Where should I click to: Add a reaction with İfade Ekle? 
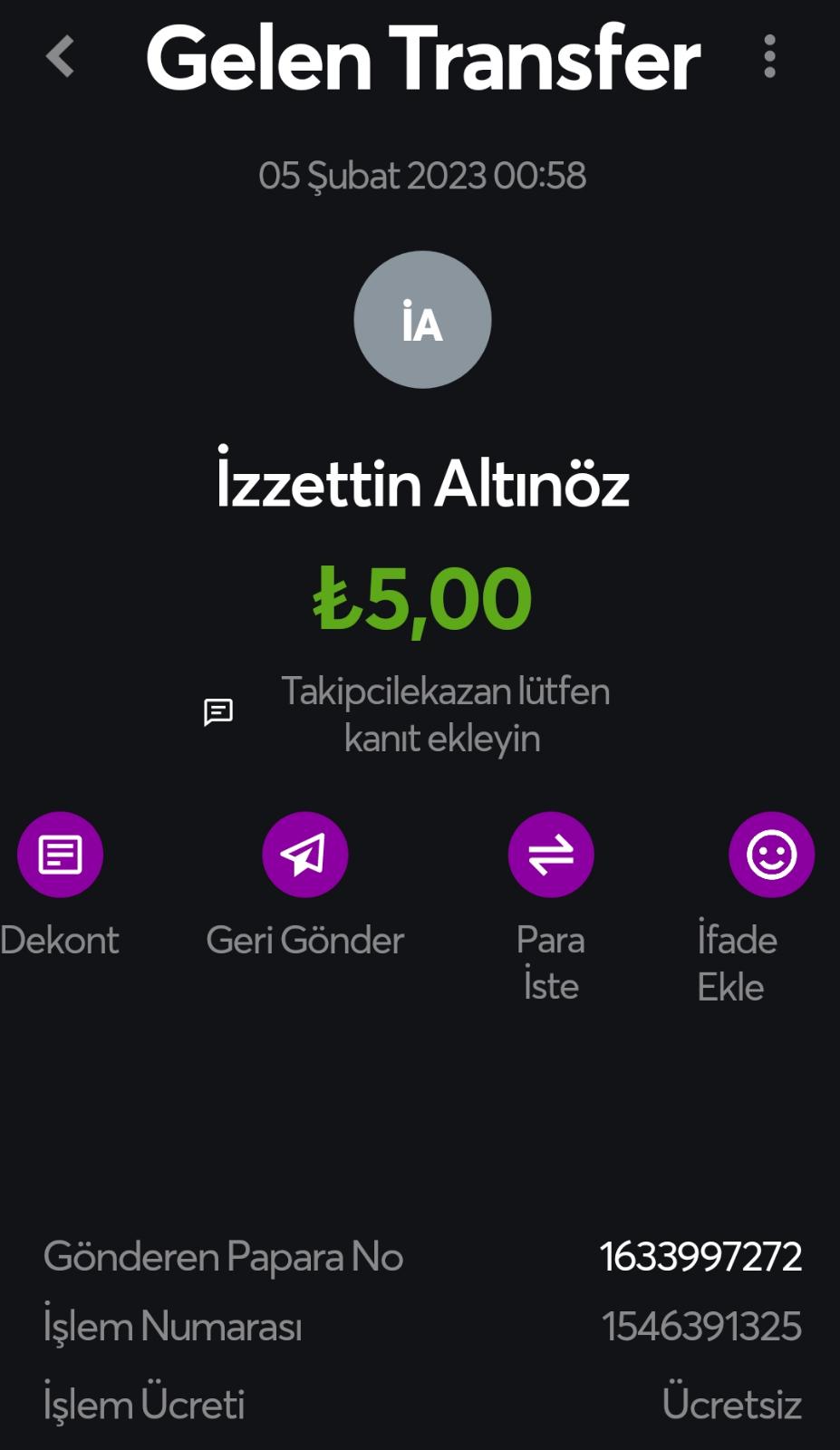[771, 855]
